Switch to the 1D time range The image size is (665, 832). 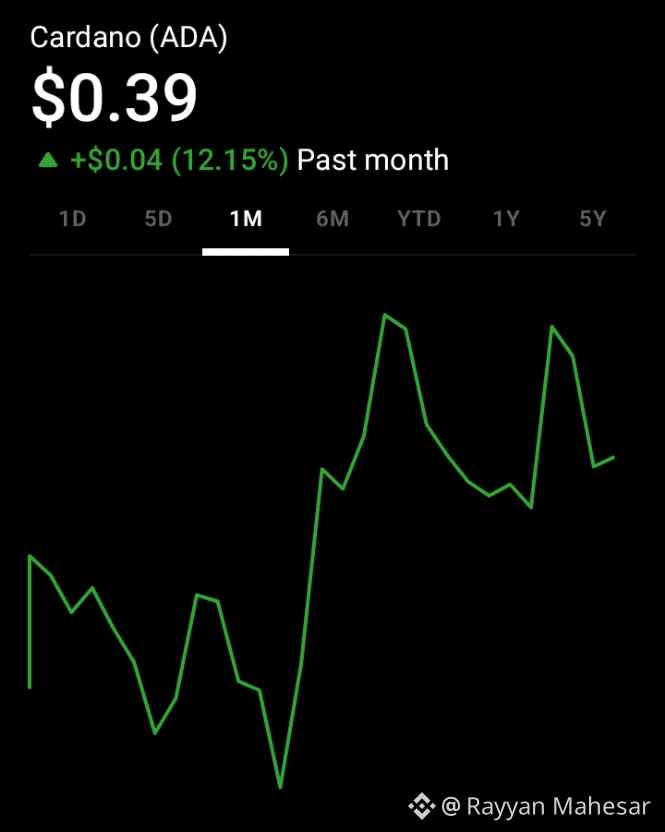coord(73,219)
